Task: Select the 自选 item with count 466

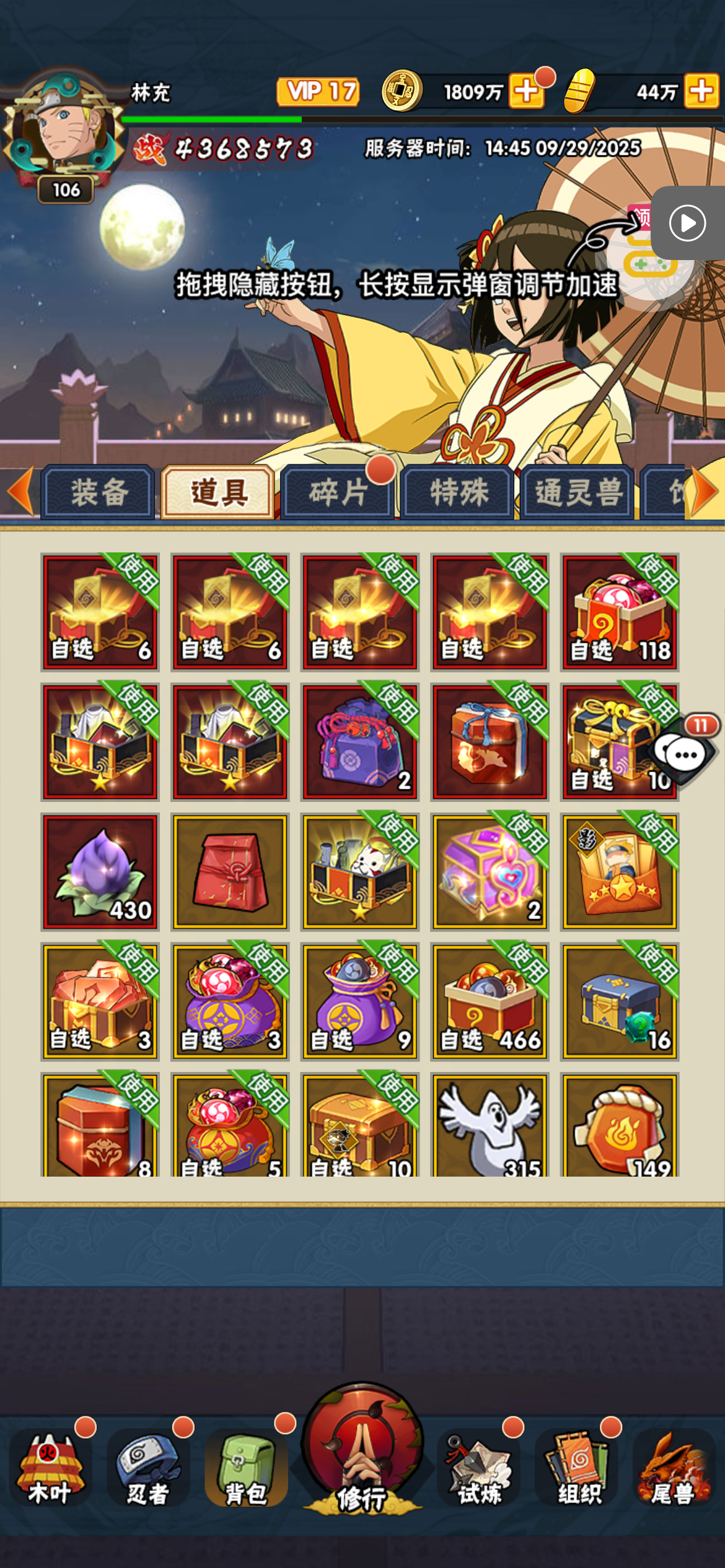Action: [490, 1001]
